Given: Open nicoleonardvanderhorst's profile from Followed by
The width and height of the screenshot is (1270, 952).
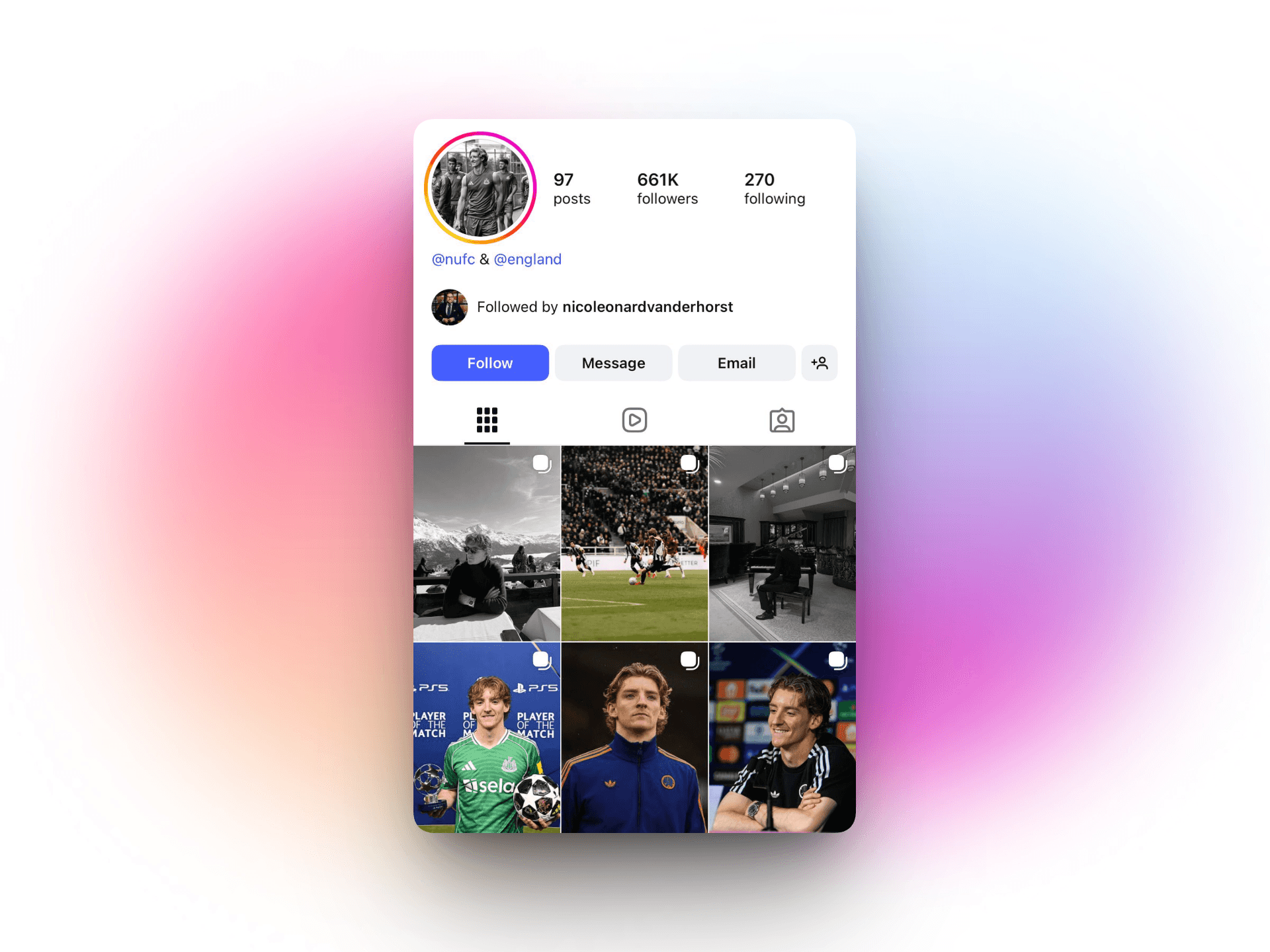Looking at the screenshot, I should click(x=647, y=307).
